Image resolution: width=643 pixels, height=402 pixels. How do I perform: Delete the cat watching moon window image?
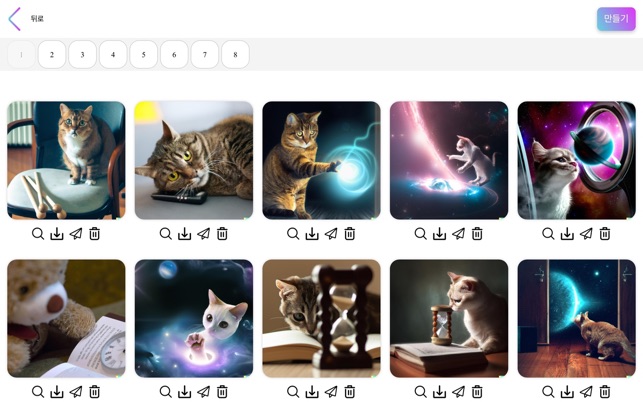pos(605,392)
